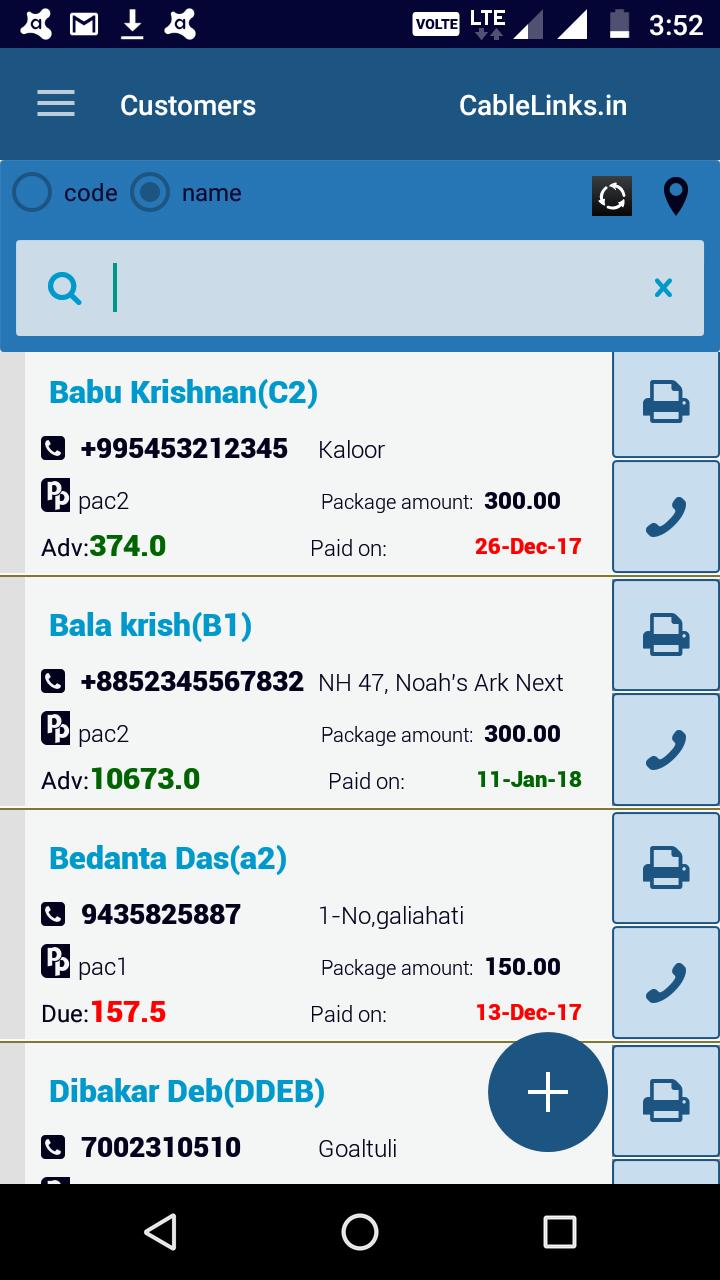Screen dimensions: 720x1280
Task: Print bill for Dibakar Deb
Action: (x=665, y=1101)
